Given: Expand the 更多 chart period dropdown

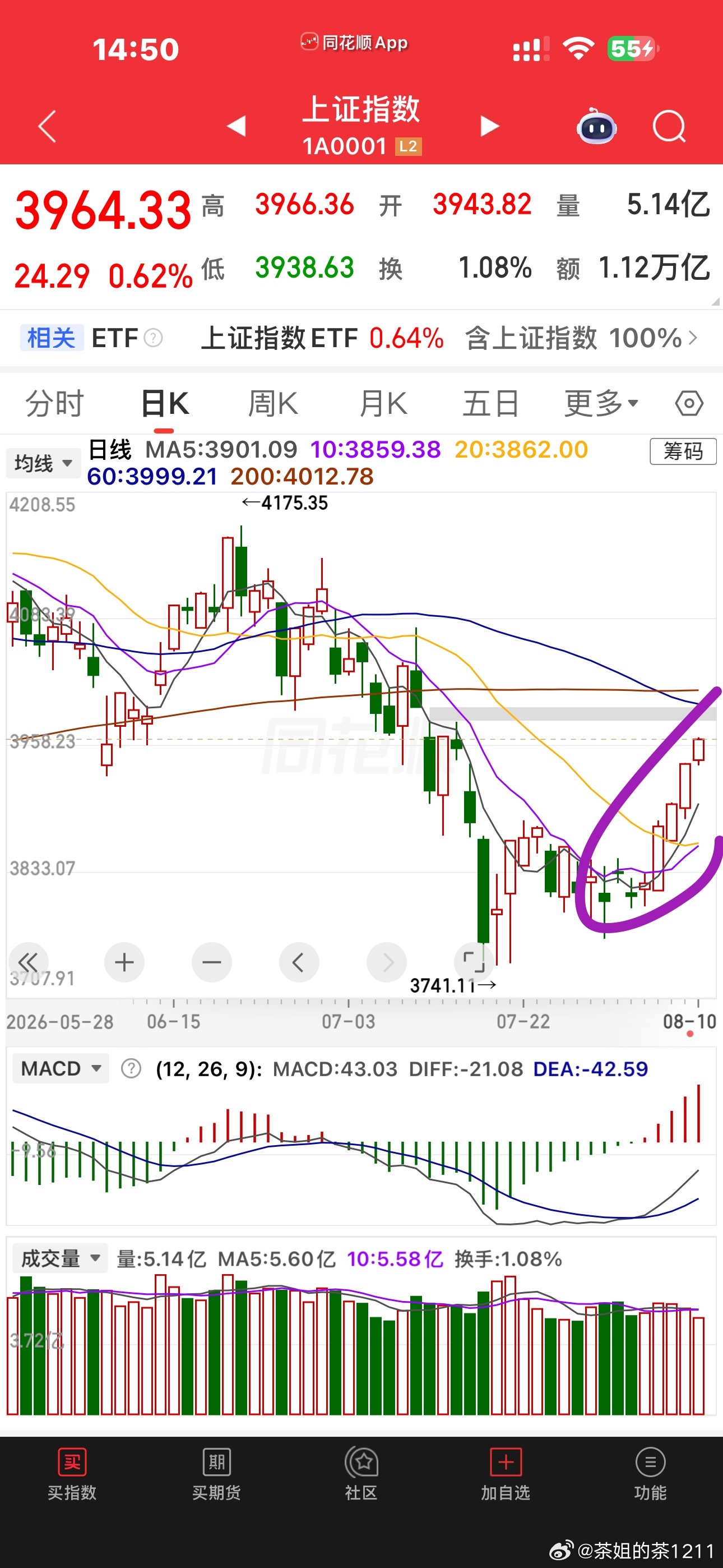Looking at the screenshot, I should pyautogui.click(x=601, y=404).
